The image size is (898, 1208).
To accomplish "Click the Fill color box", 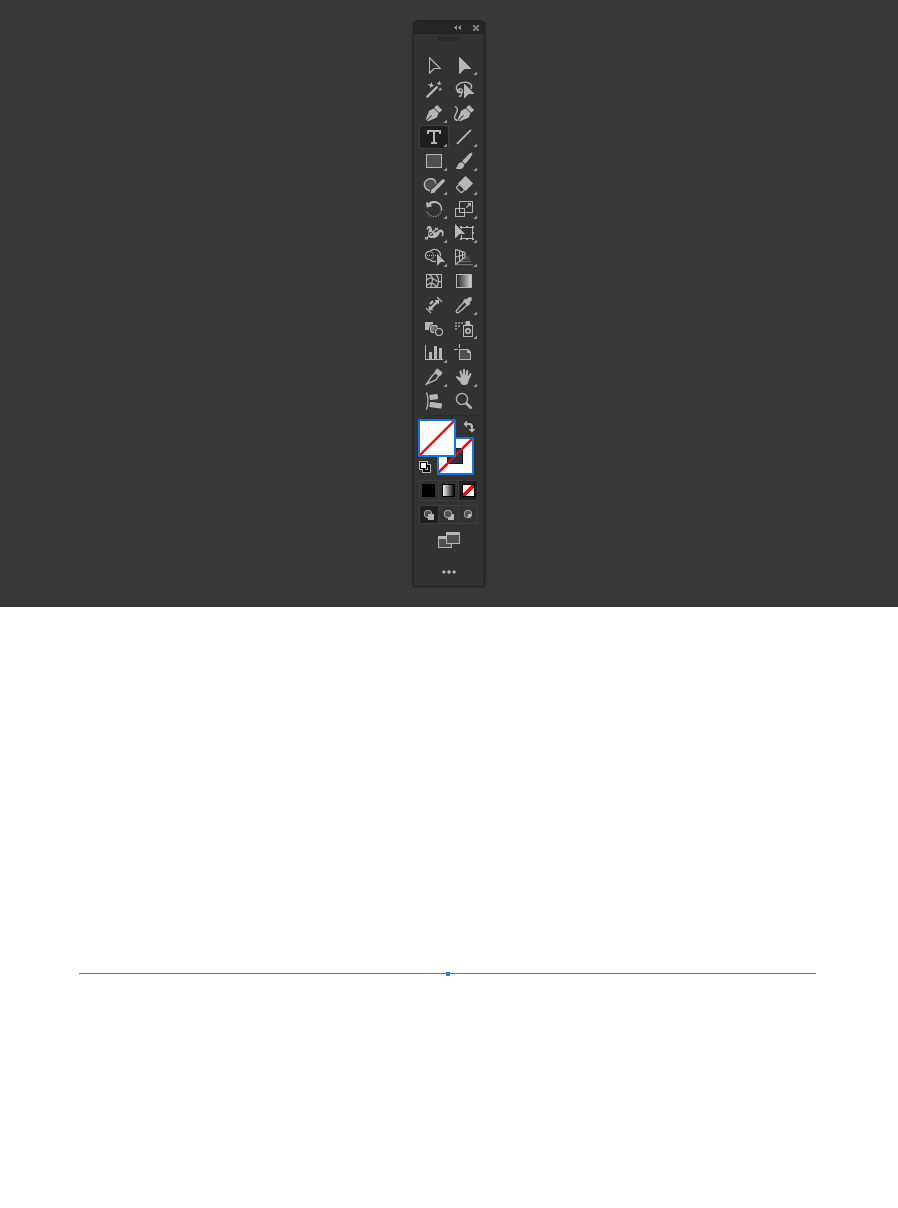I will tap(435, 437).
